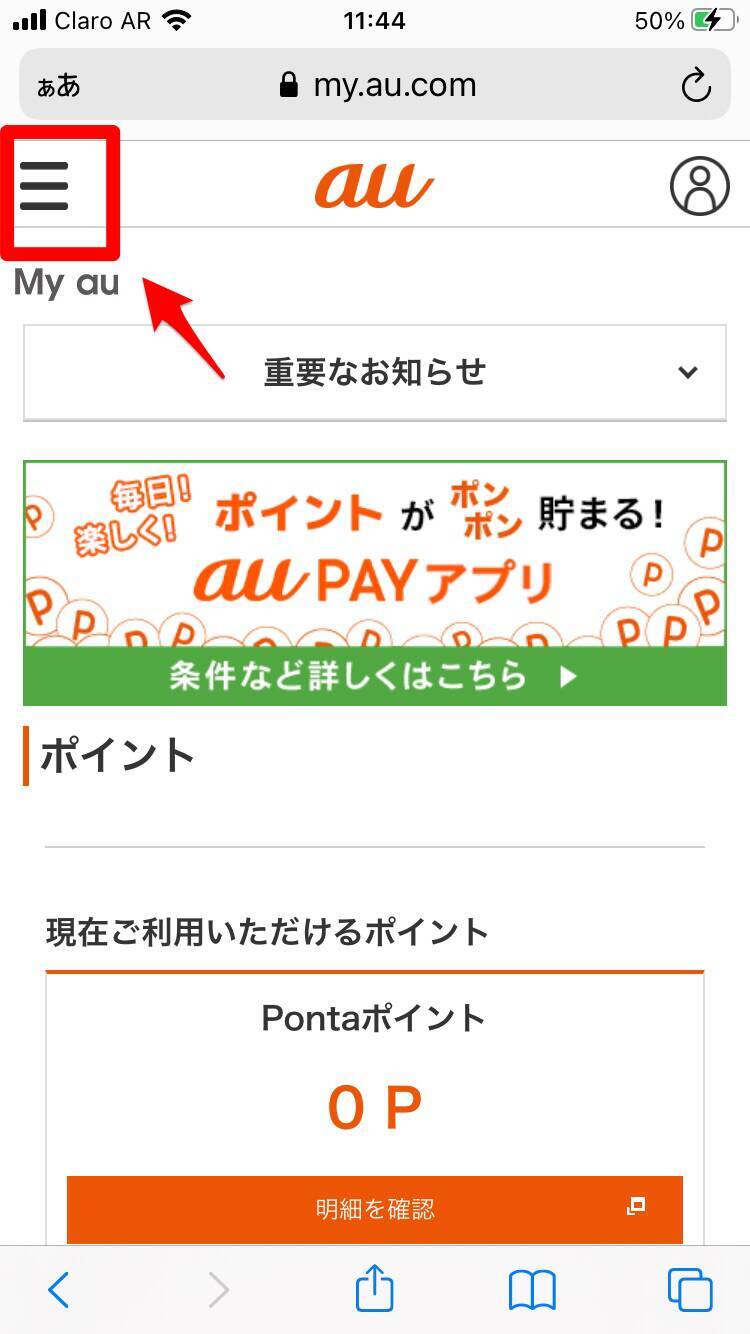The image size is (750, 1334).
Task: Open the au PAY app banner
Action: (x=375, y=583)
